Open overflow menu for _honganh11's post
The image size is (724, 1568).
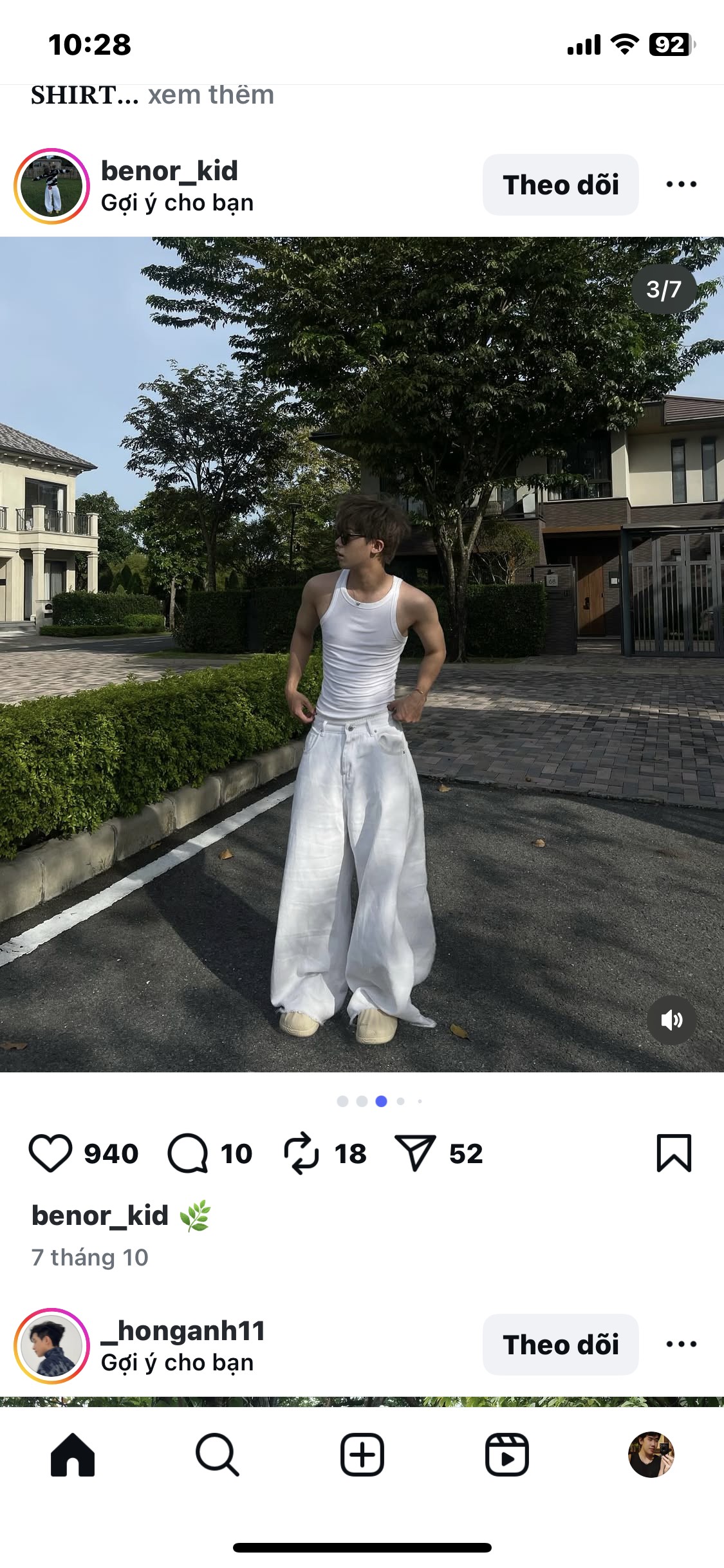pyautogui.click(x=681, y=1344)
